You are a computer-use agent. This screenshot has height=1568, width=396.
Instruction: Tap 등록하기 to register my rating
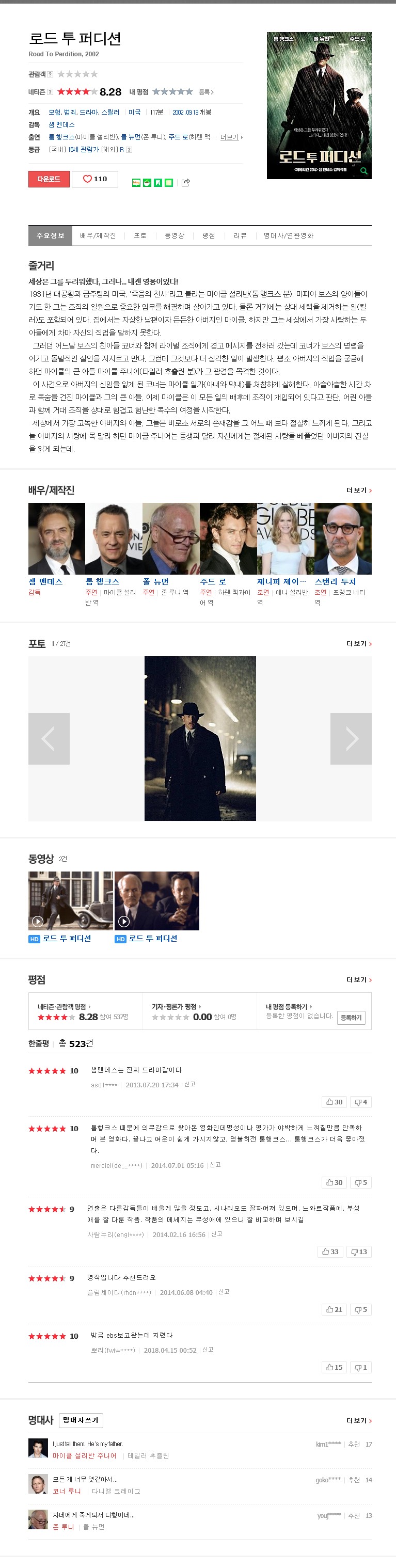(351, 1018)
